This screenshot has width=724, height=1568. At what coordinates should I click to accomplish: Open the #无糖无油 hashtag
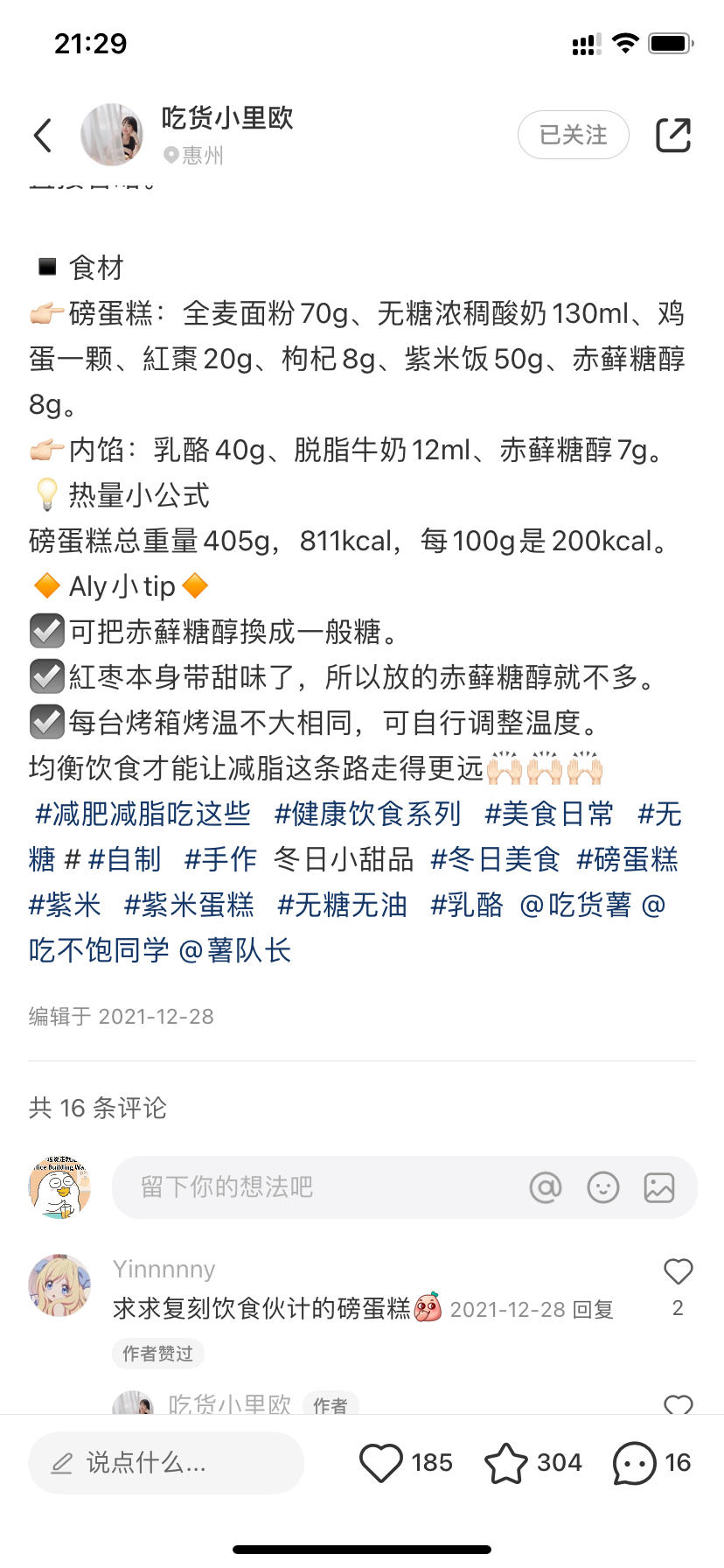coord(342,905)
